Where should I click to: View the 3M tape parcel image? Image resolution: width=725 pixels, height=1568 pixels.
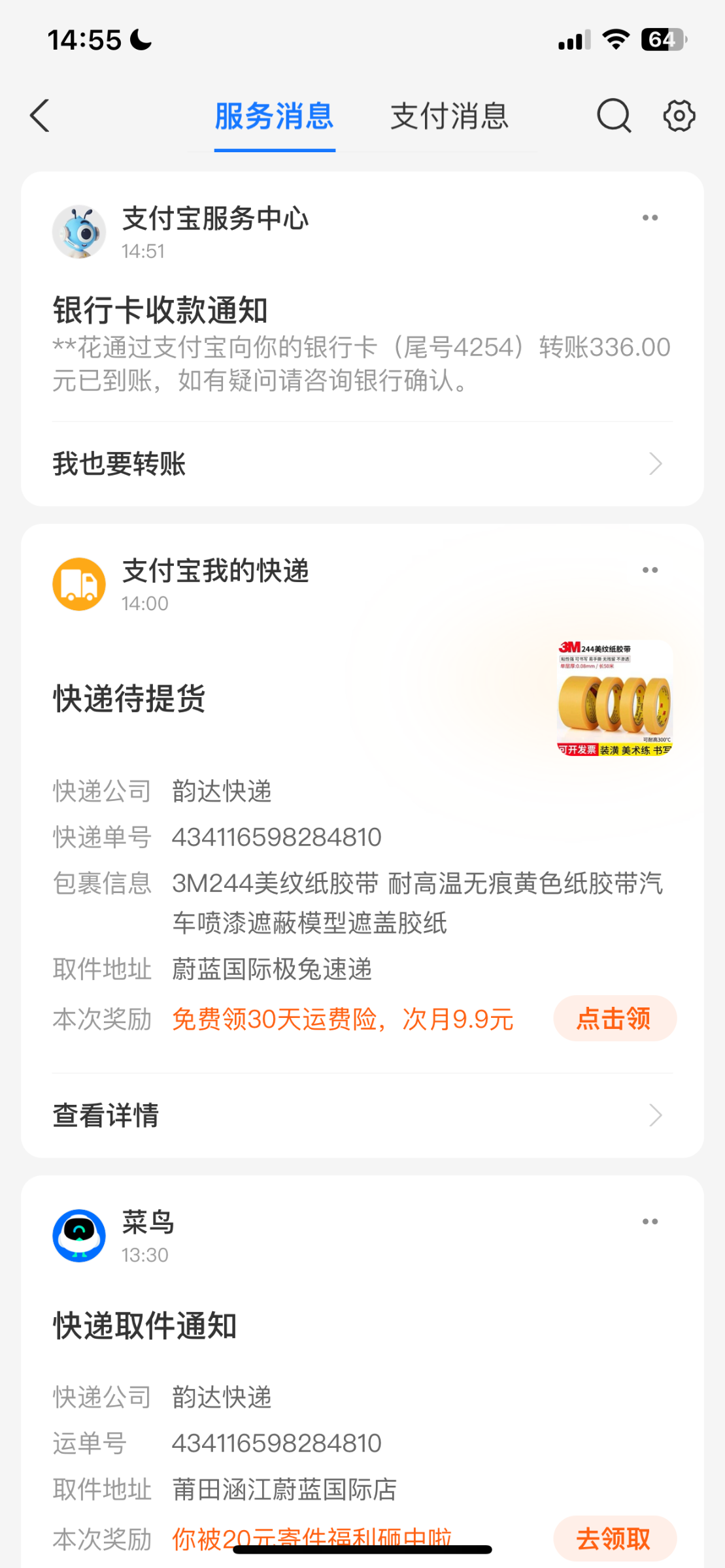pos(614,698)
